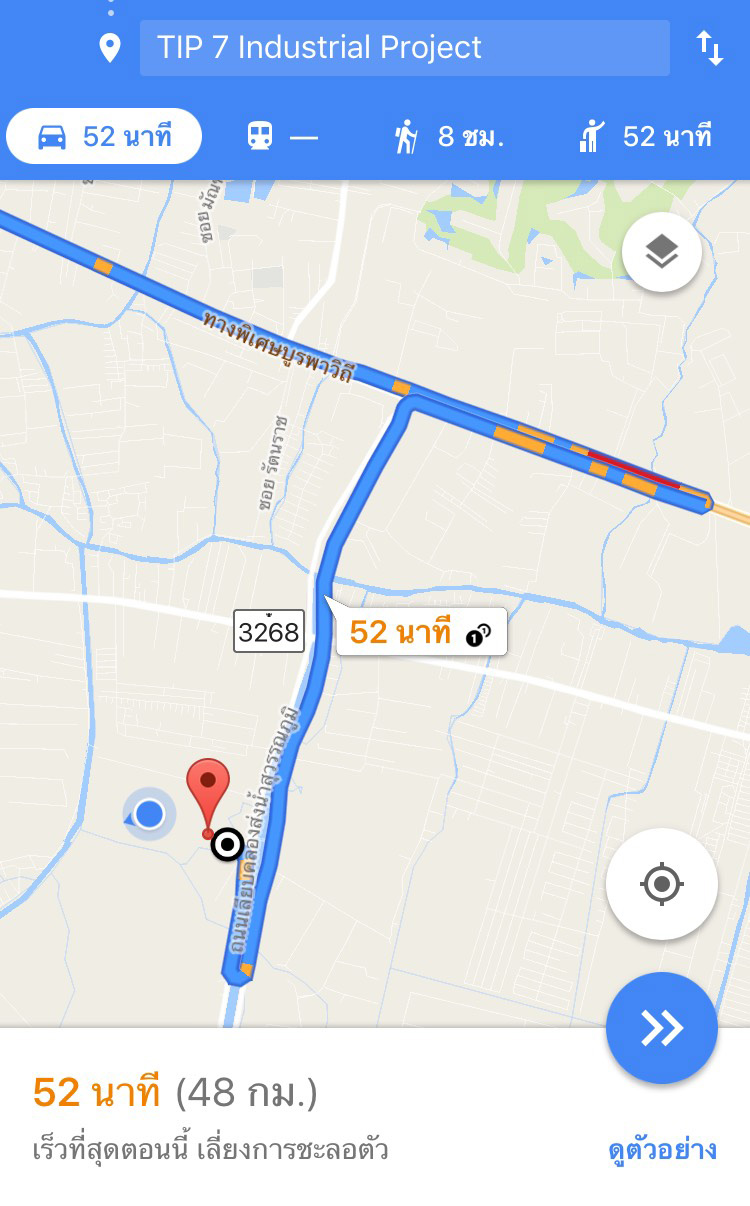Edit the TIP 7 Industrial Project destination field
Screen dimensions: 750x1206
pyautogui.click(x=404, y=48)
